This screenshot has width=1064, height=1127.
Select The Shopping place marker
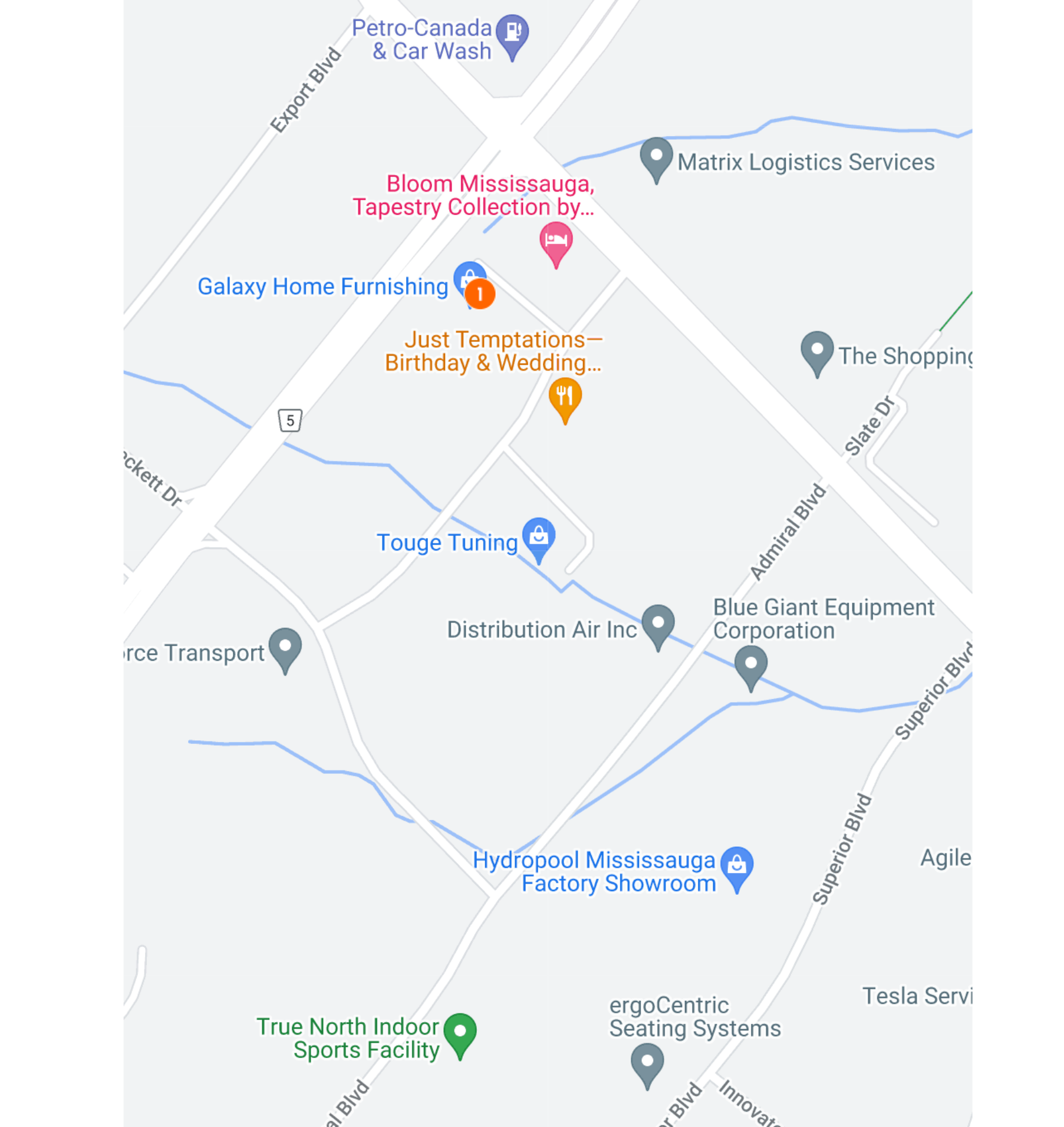816,351
